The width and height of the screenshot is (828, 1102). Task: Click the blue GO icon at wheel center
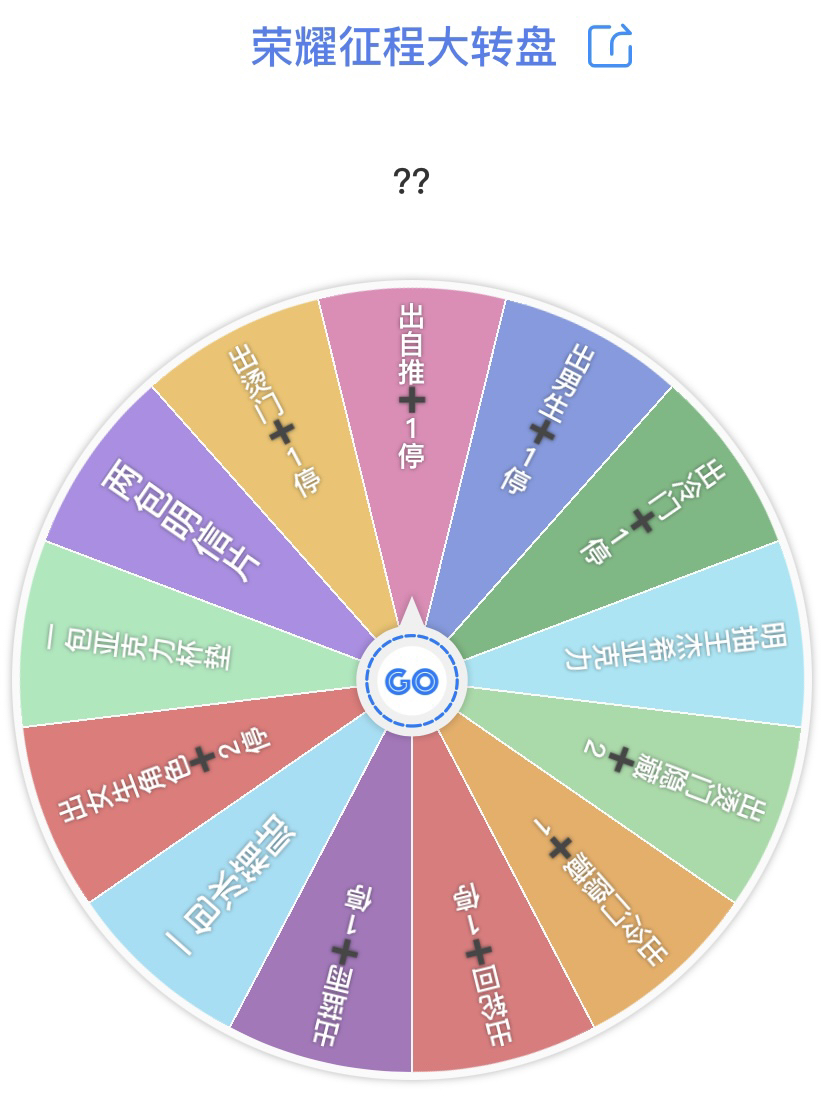pos(414,680)
